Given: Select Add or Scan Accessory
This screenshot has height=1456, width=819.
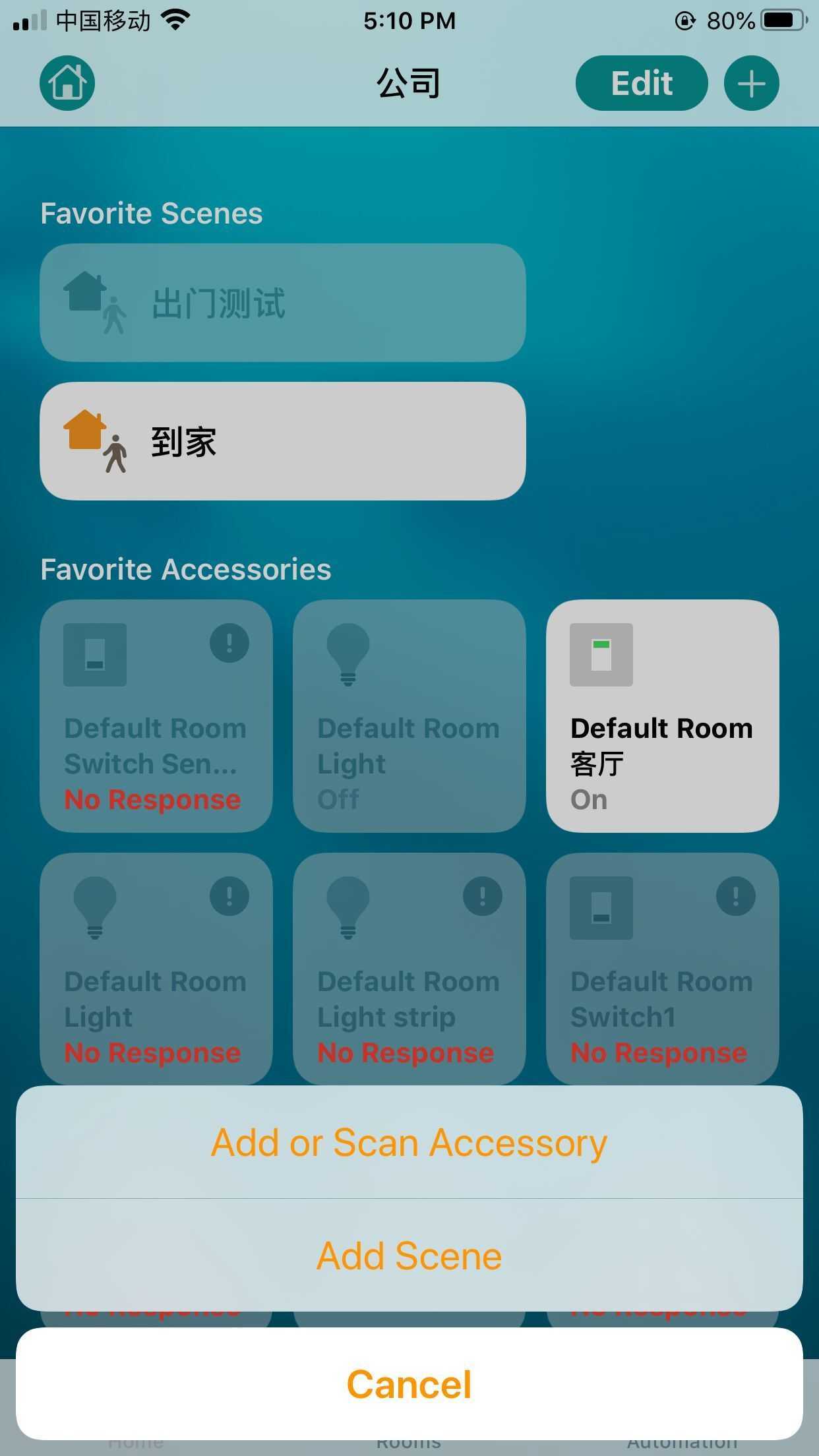Looking at the screenshot, I should click(409, 1143).
